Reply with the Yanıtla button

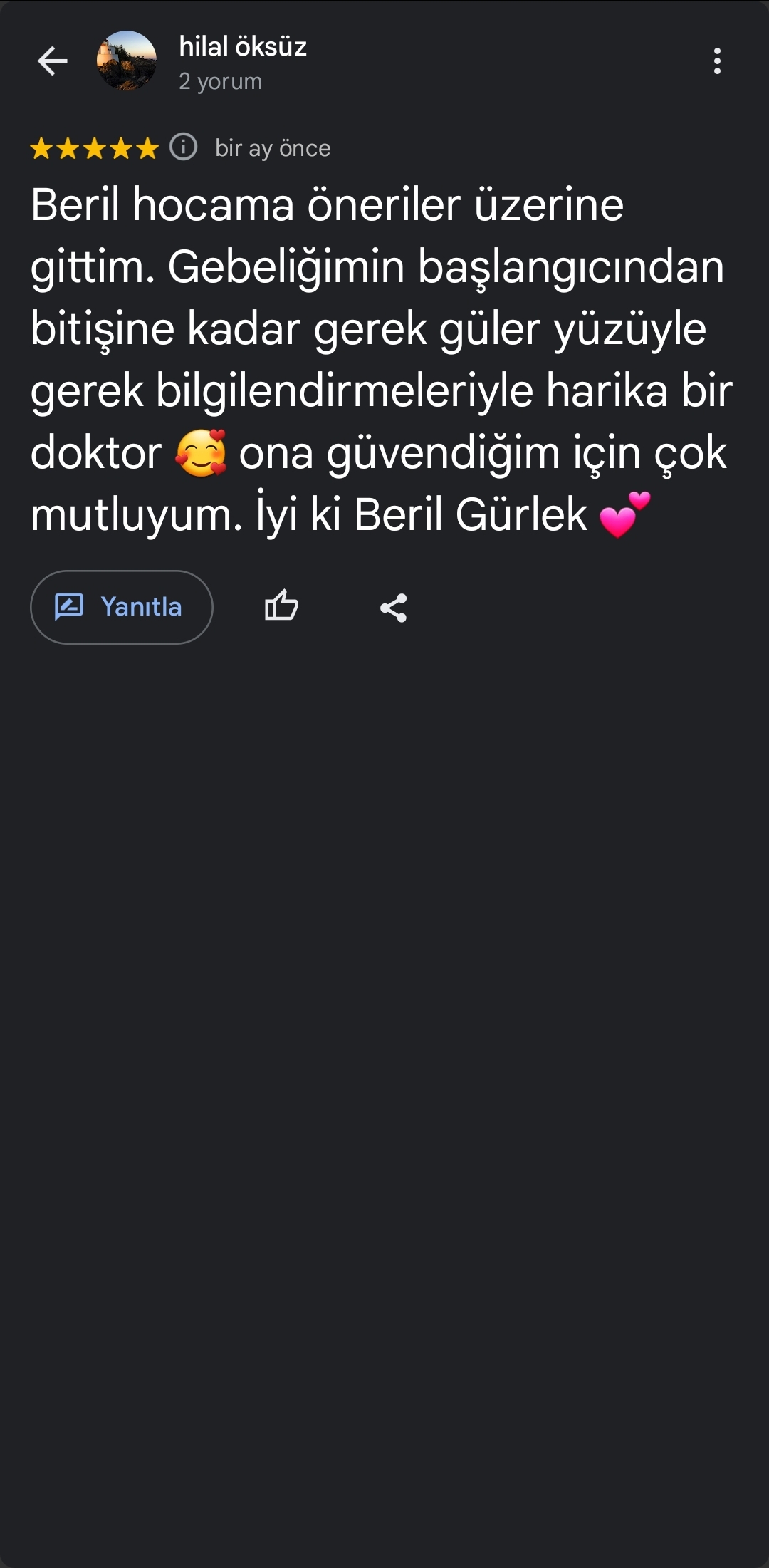click(x=122, y=607)
